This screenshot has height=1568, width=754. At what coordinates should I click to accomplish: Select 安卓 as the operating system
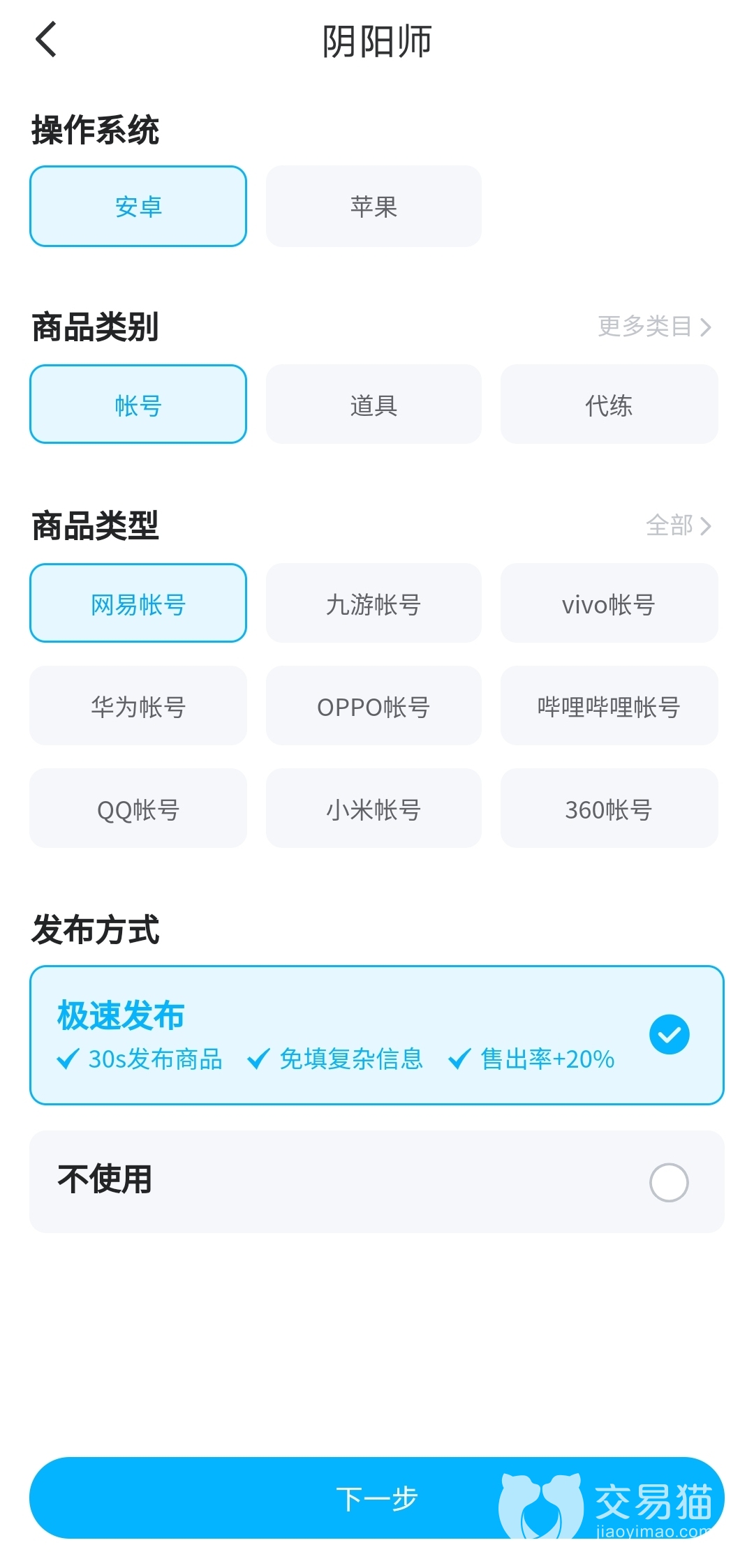click(138, 207)
